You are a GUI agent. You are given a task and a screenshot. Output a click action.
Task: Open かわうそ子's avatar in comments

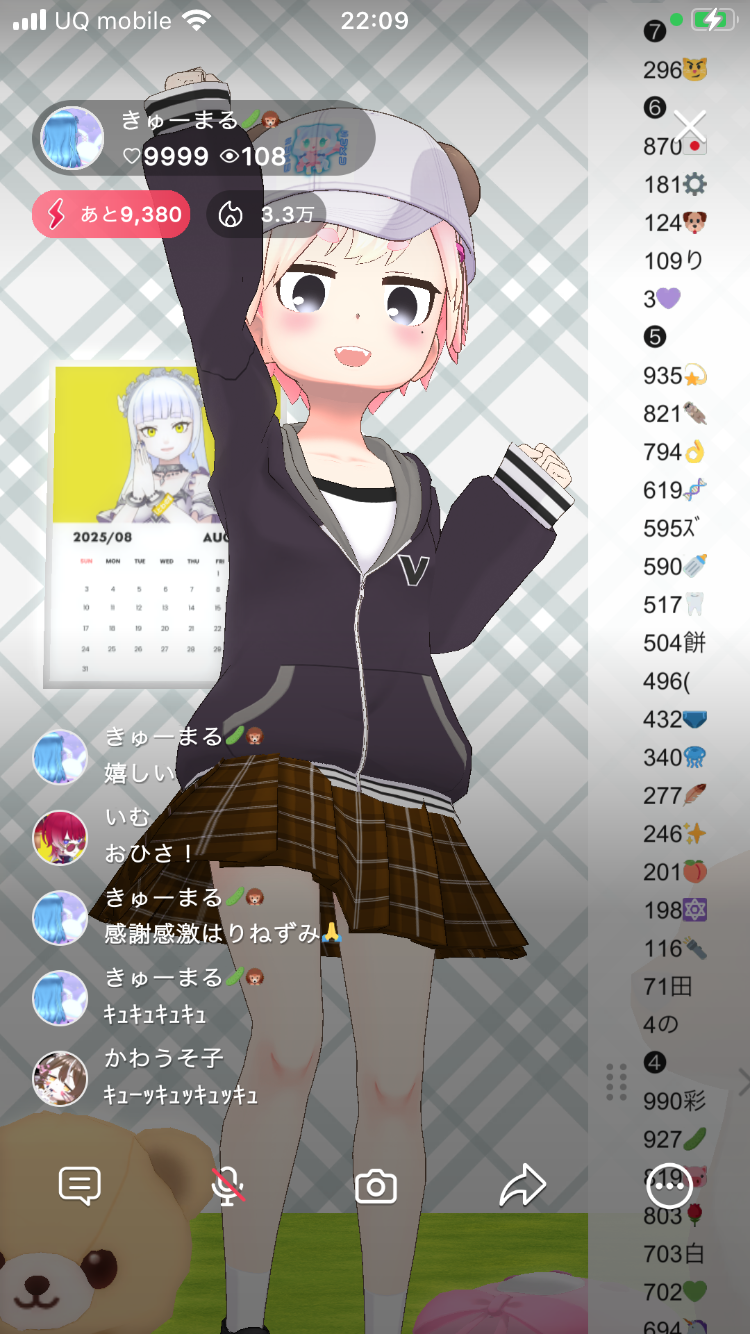60,1077
